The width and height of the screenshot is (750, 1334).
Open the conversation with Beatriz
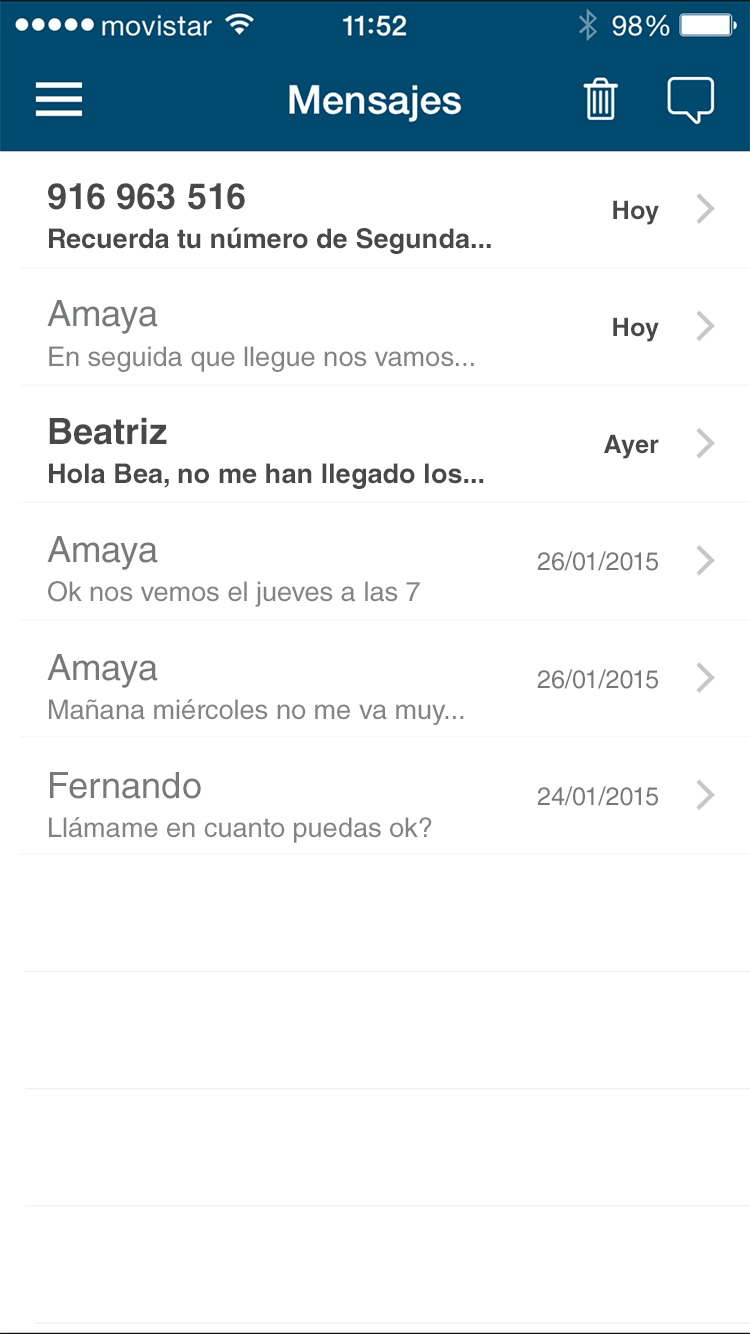375,444
